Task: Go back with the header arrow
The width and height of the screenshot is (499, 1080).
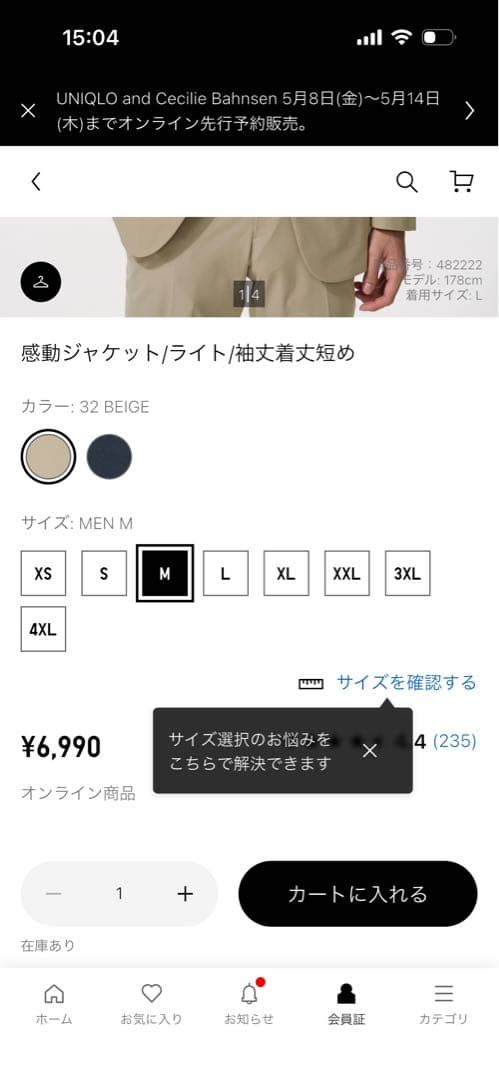Action: point(36,182)
